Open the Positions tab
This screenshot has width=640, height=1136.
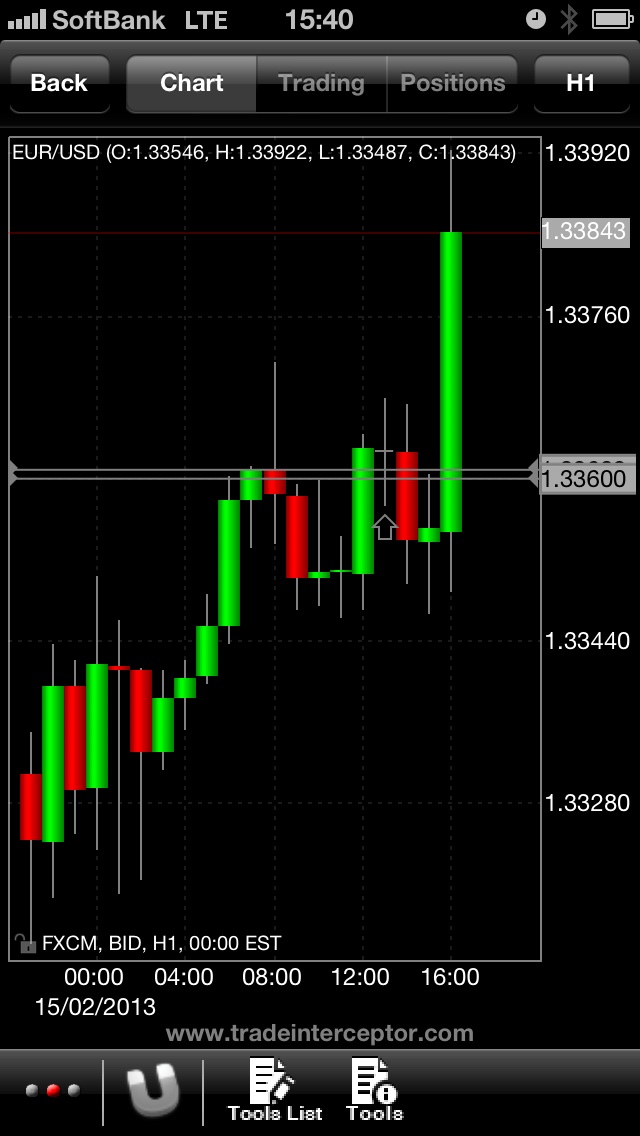(x=452, y=83)
